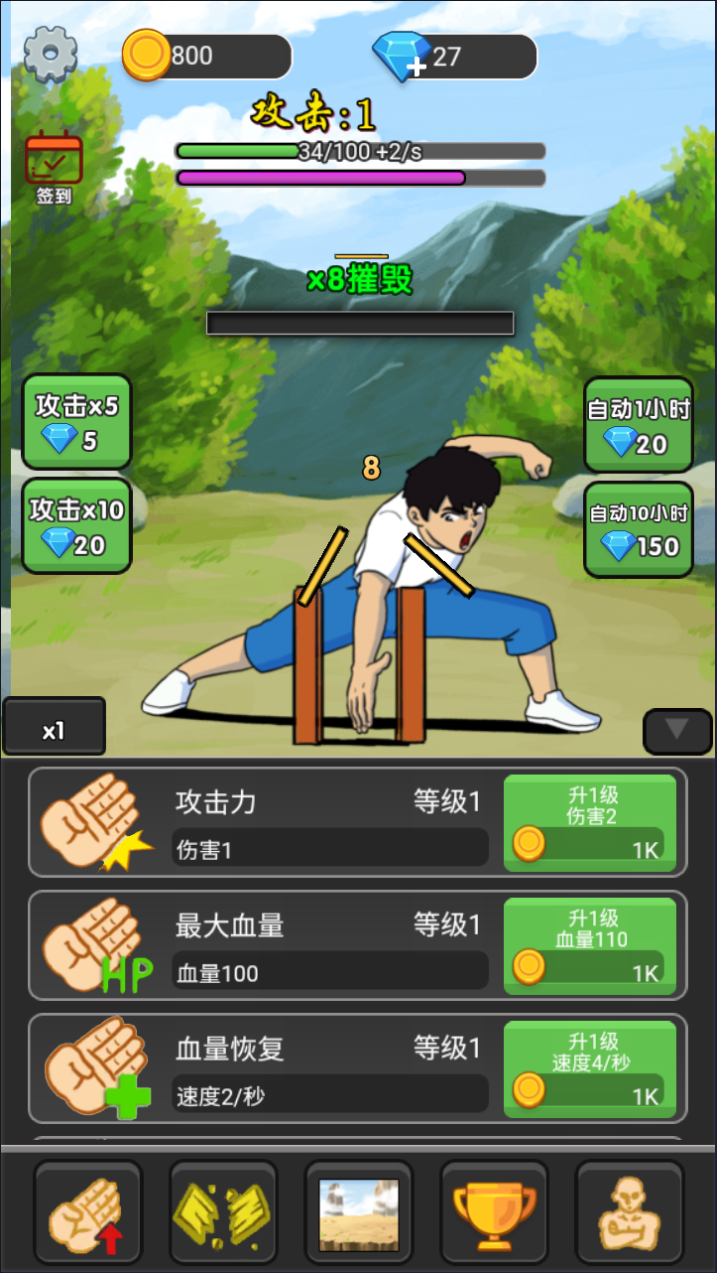Toggle the x1 upgrade multiplier
Image resolution: width=717 pixels, height=1273 pixels.
54,728
